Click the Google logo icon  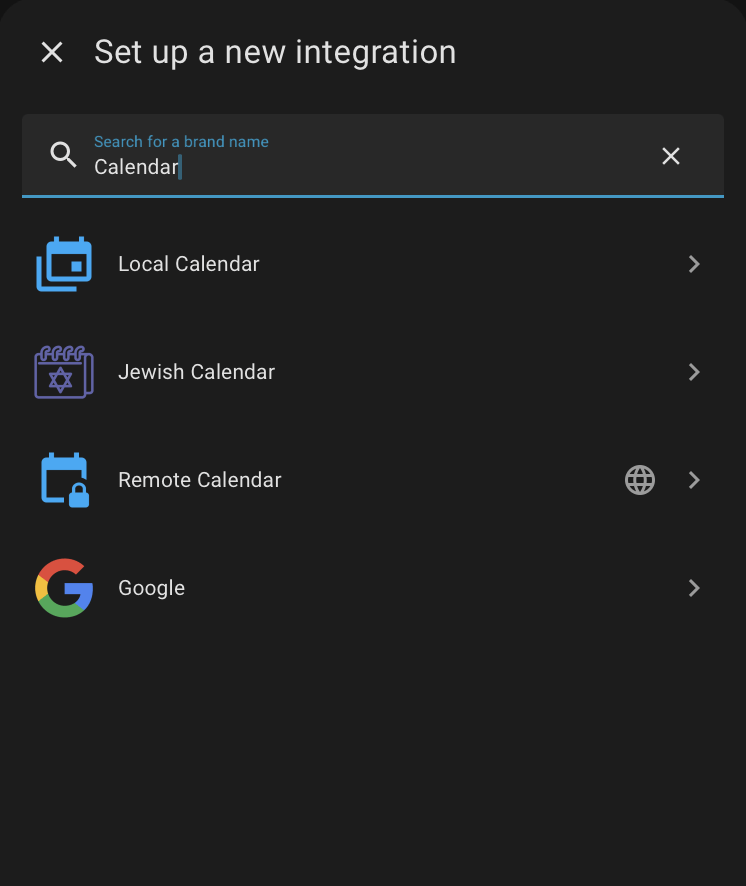(63, 588)
